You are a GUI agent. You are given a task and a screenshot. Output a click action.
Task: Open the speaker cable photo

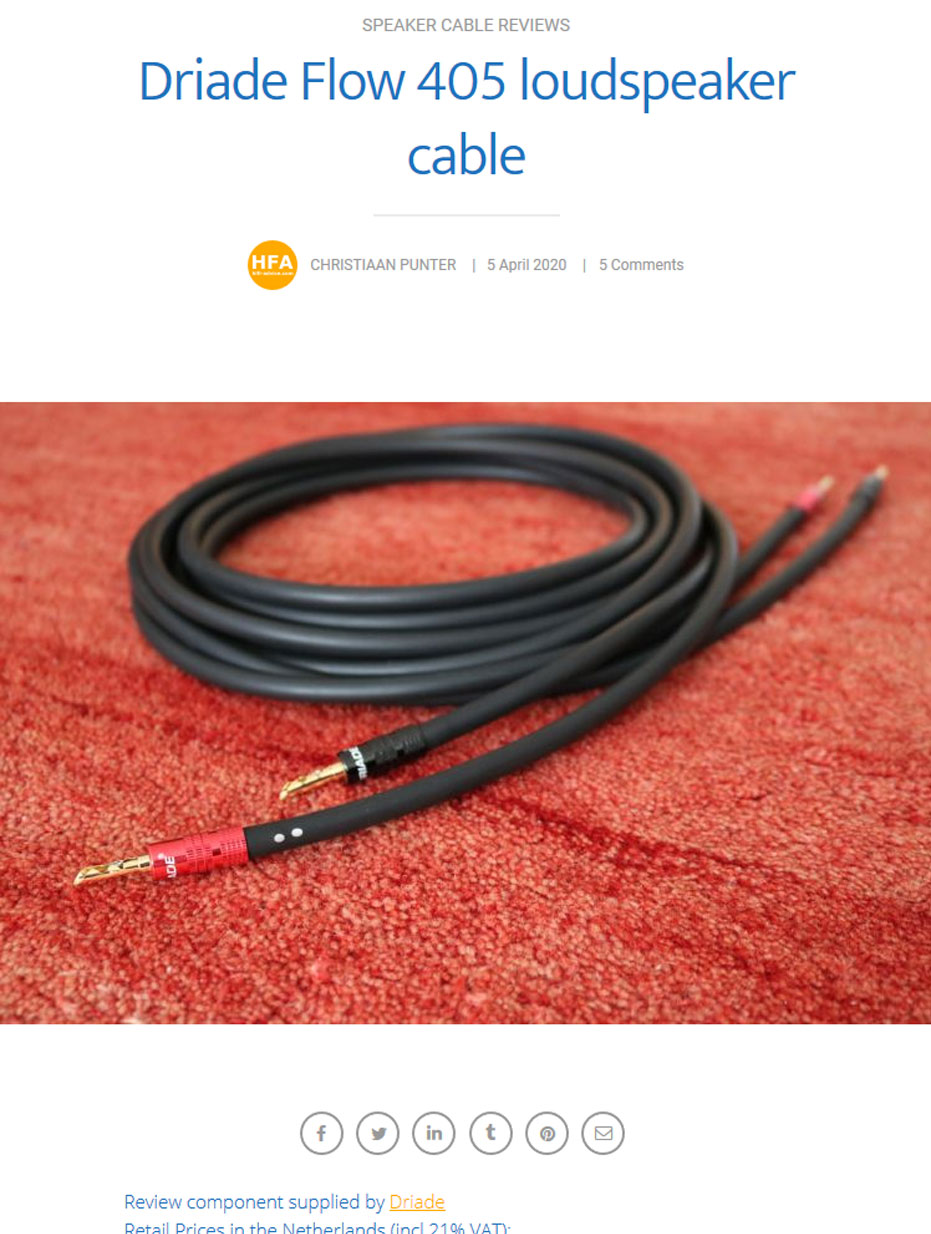point(465,712)
